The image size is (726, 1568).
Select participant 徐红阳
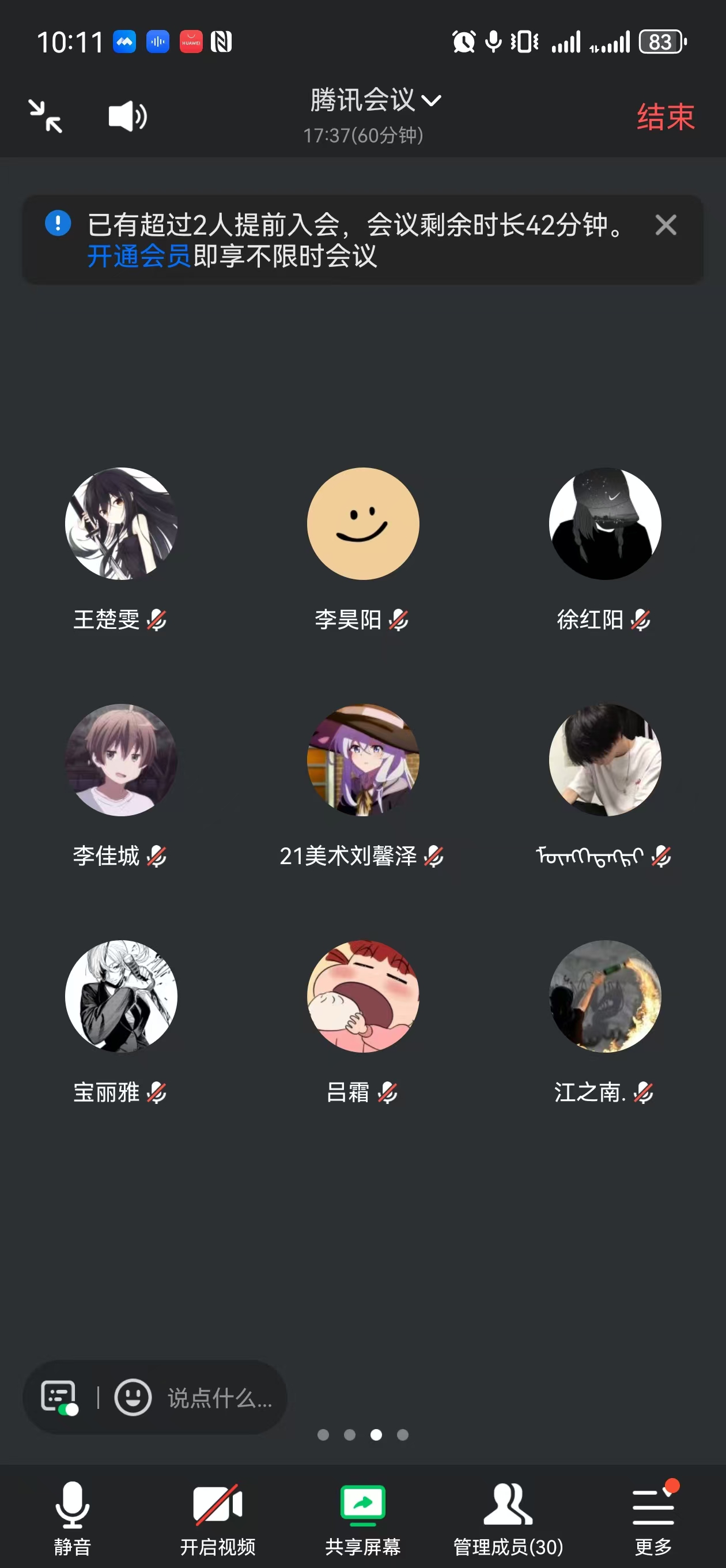[604, 524]
